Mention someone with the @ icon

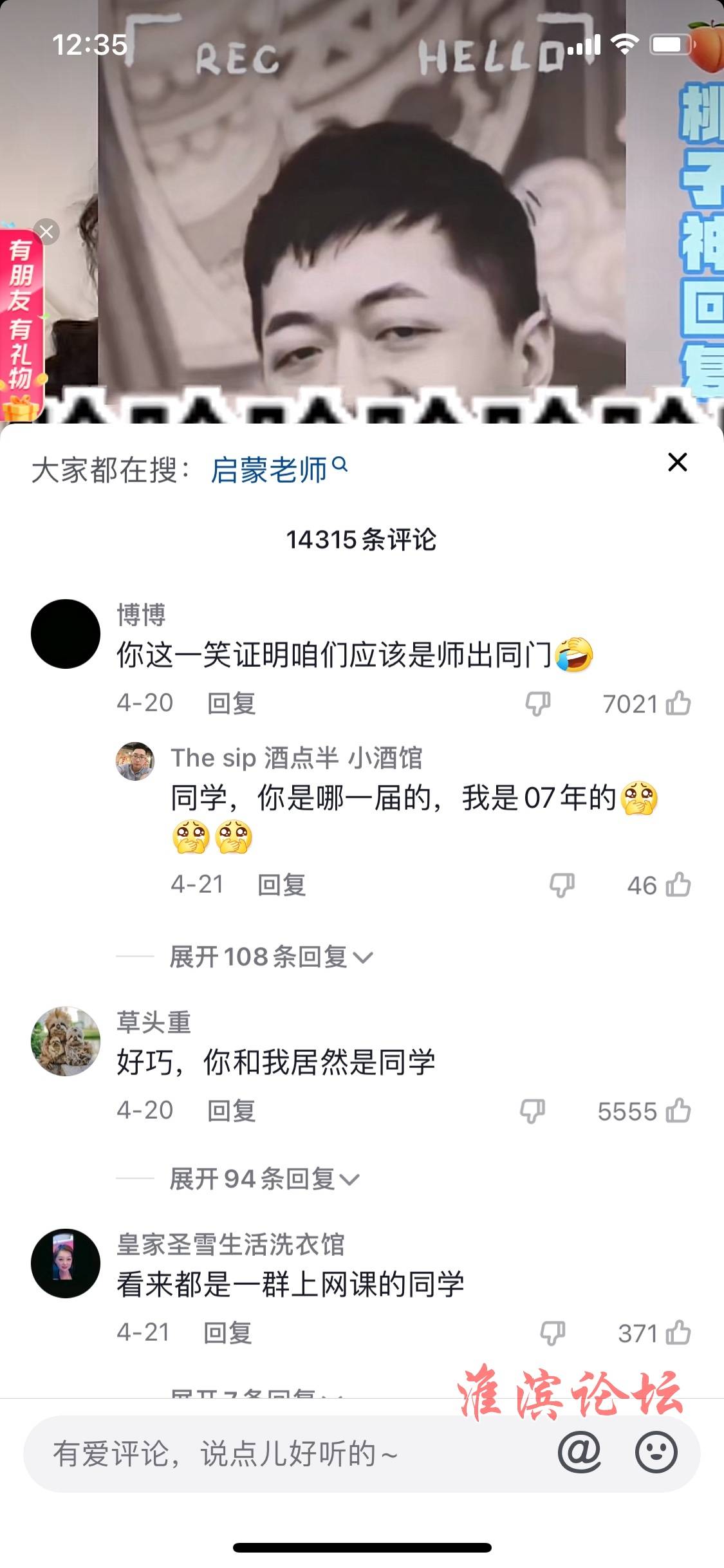click(579, 1452)
